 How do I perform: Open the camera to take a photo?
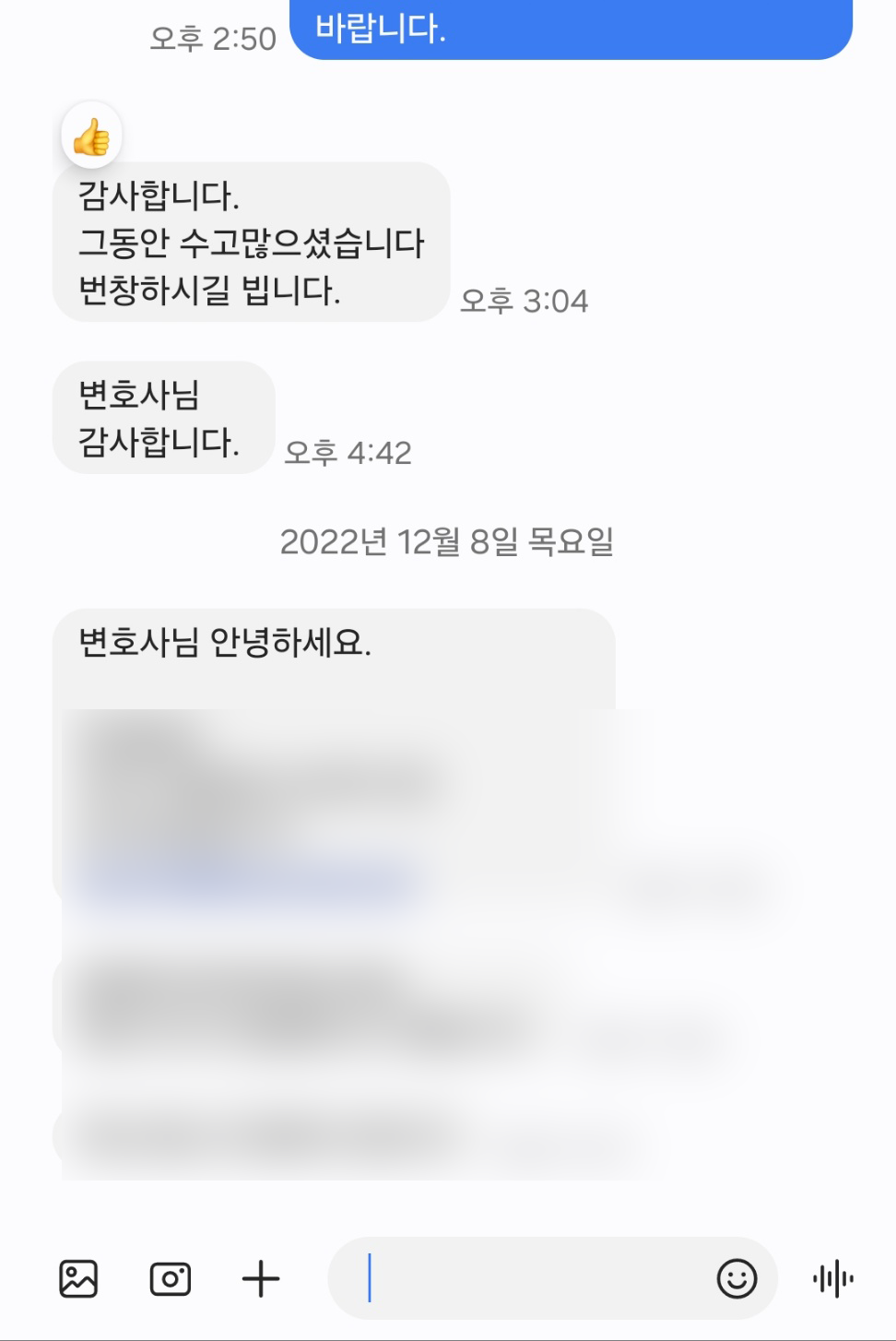click(170, 1279)
